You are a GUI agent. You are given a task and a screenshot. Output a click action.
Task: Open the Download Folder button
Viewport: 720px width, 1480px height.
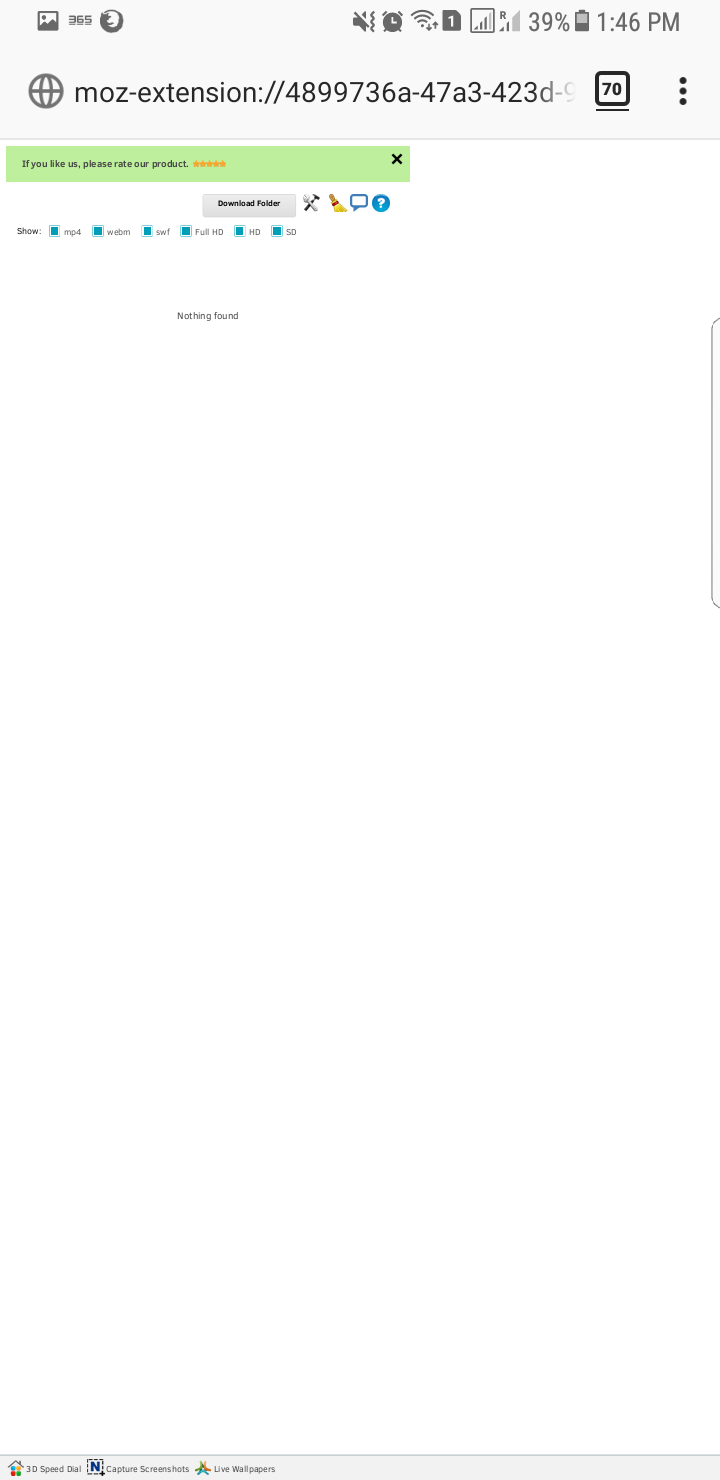pos(249,204)
